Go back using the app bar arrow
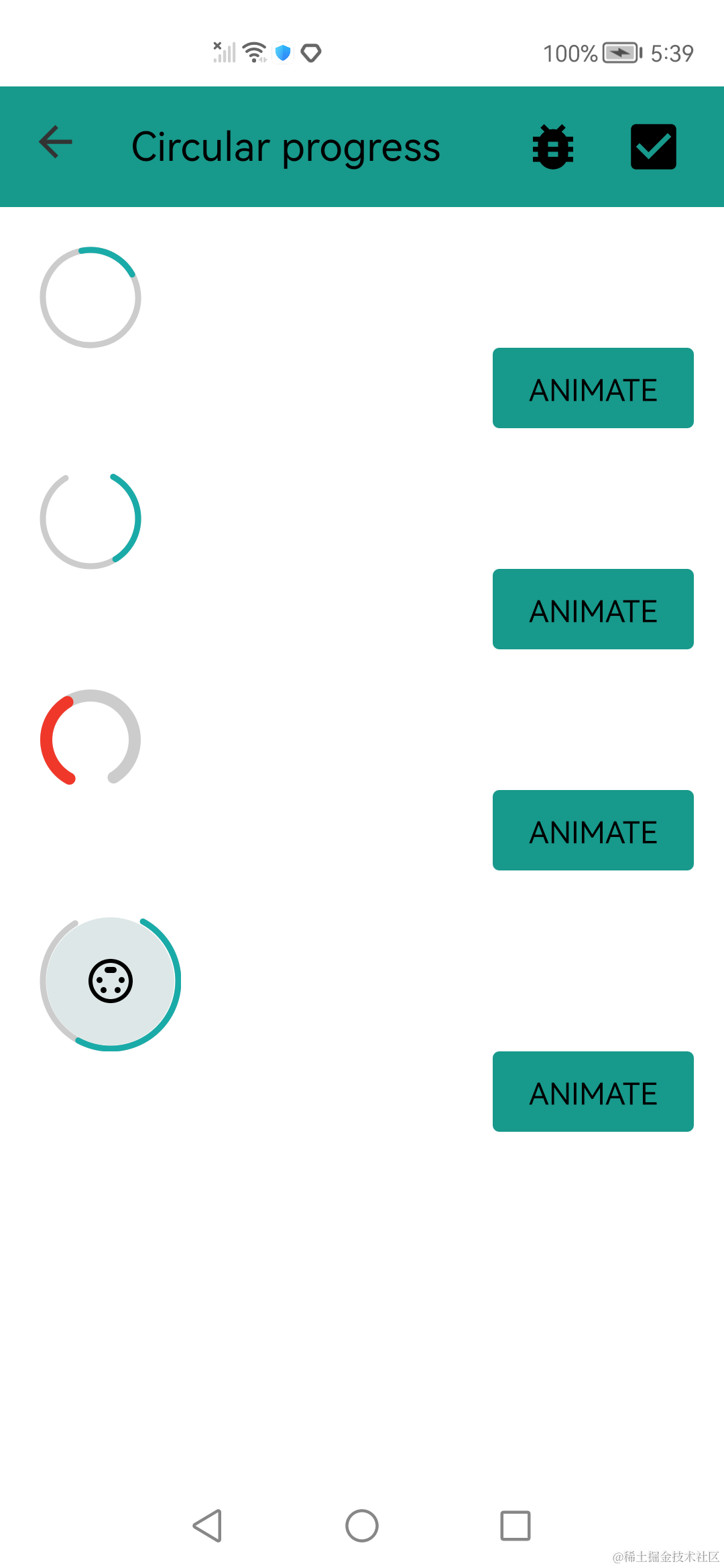This screenshot has width=724, height=1568. (56, 142)
